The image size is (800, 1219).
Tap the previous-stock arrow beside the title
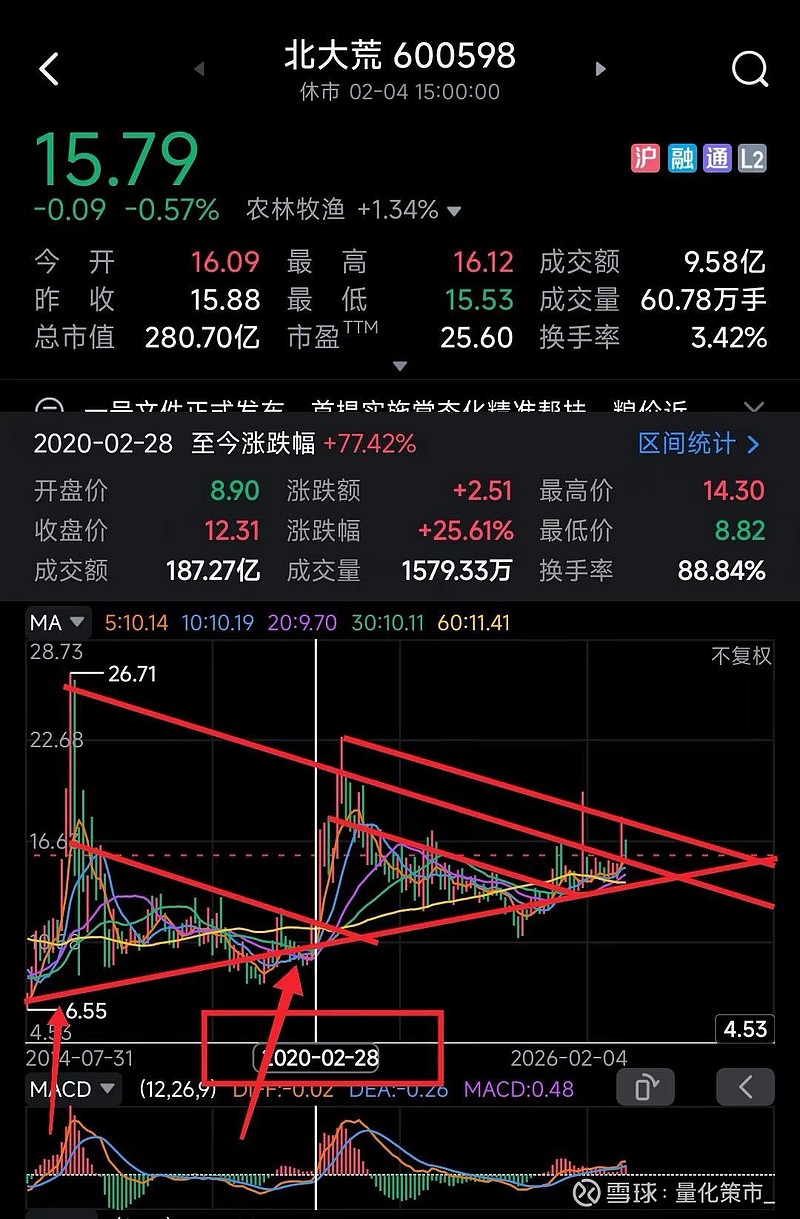click(198, 68)
